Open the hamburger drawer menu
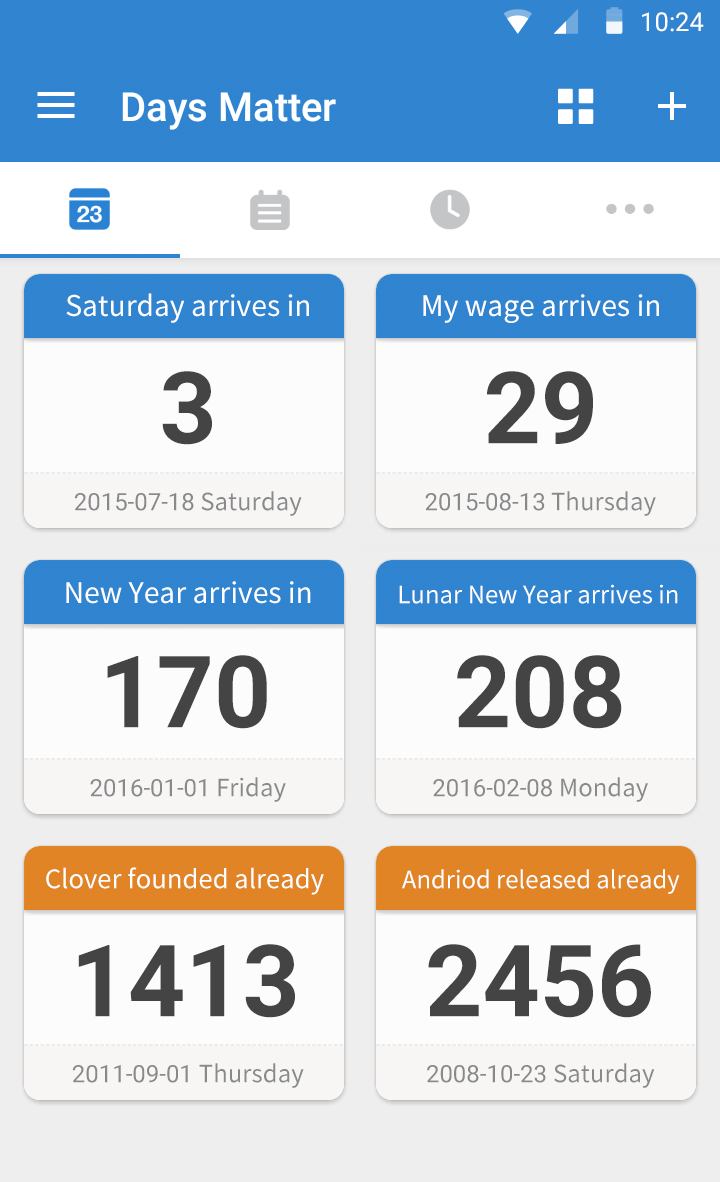Image resolution: width=720 pixels, height=1182 pixels. tap(56, 106)
